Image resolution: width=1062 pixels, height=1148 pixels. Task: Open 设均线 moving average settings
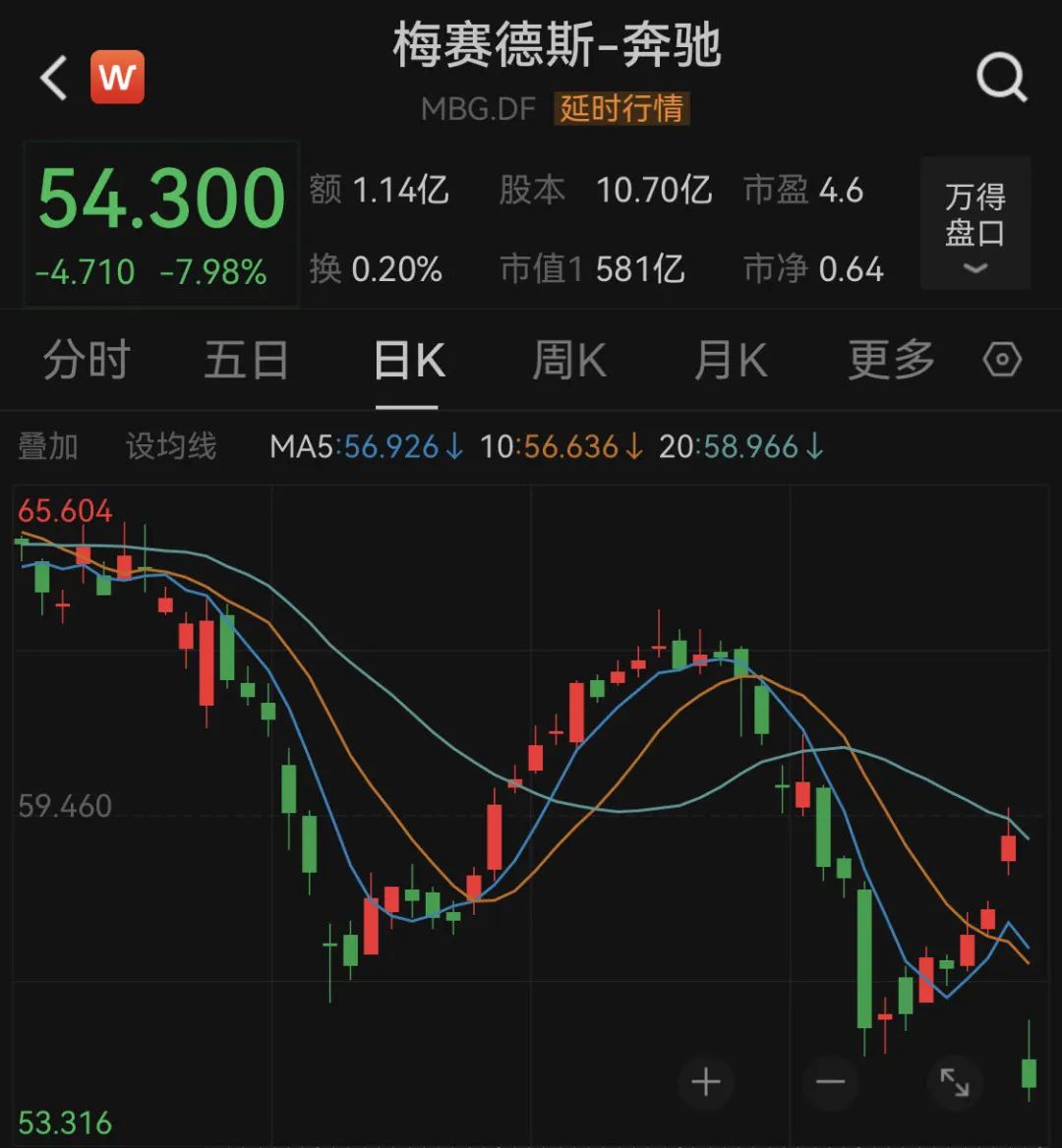coord(170,447)
